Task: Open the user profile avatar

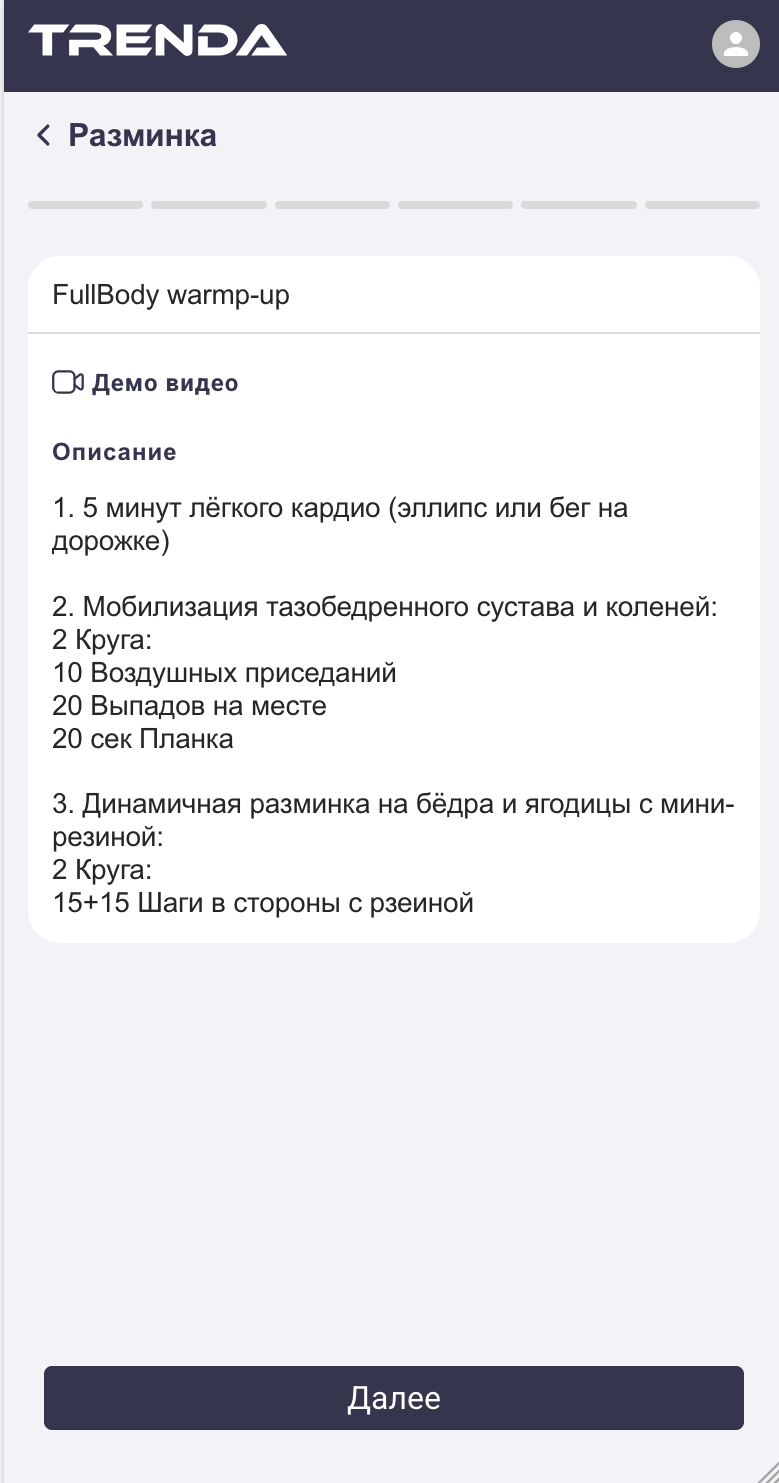Action: pyautogui.click(x=735, y=44)
